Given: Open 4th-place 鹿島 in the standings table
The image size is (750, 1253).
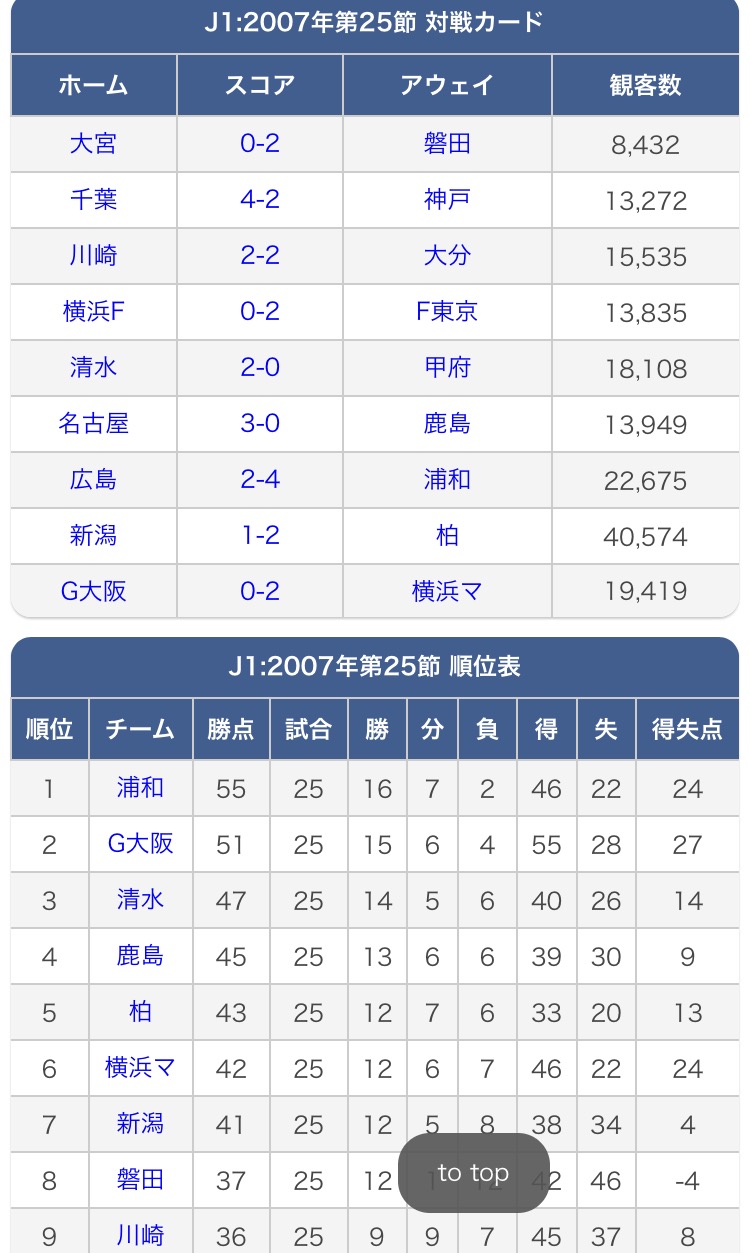Looking at the screenshot, I should [140, 956].
